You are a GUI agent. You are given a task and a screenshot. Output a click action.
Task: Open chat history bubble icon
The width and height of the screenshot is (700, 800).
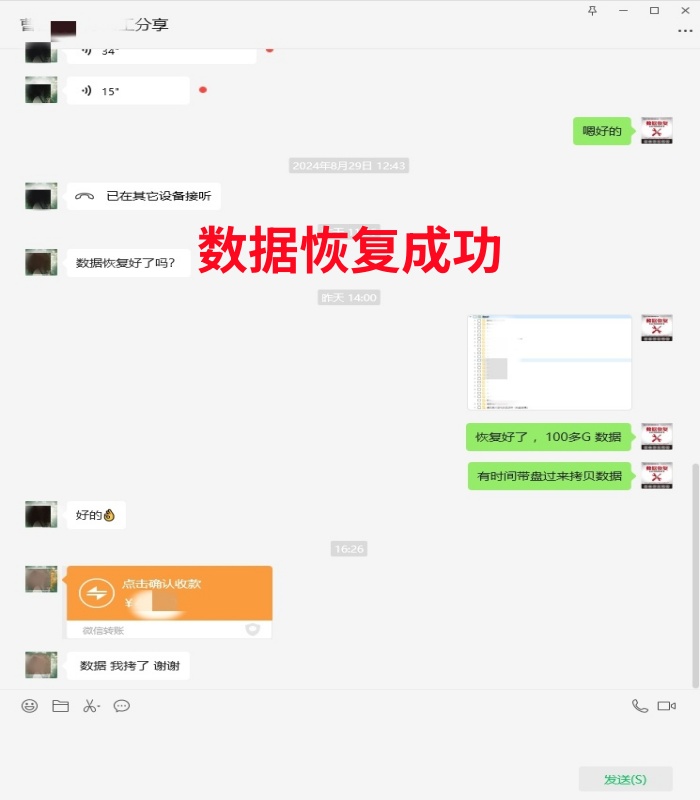122,706
